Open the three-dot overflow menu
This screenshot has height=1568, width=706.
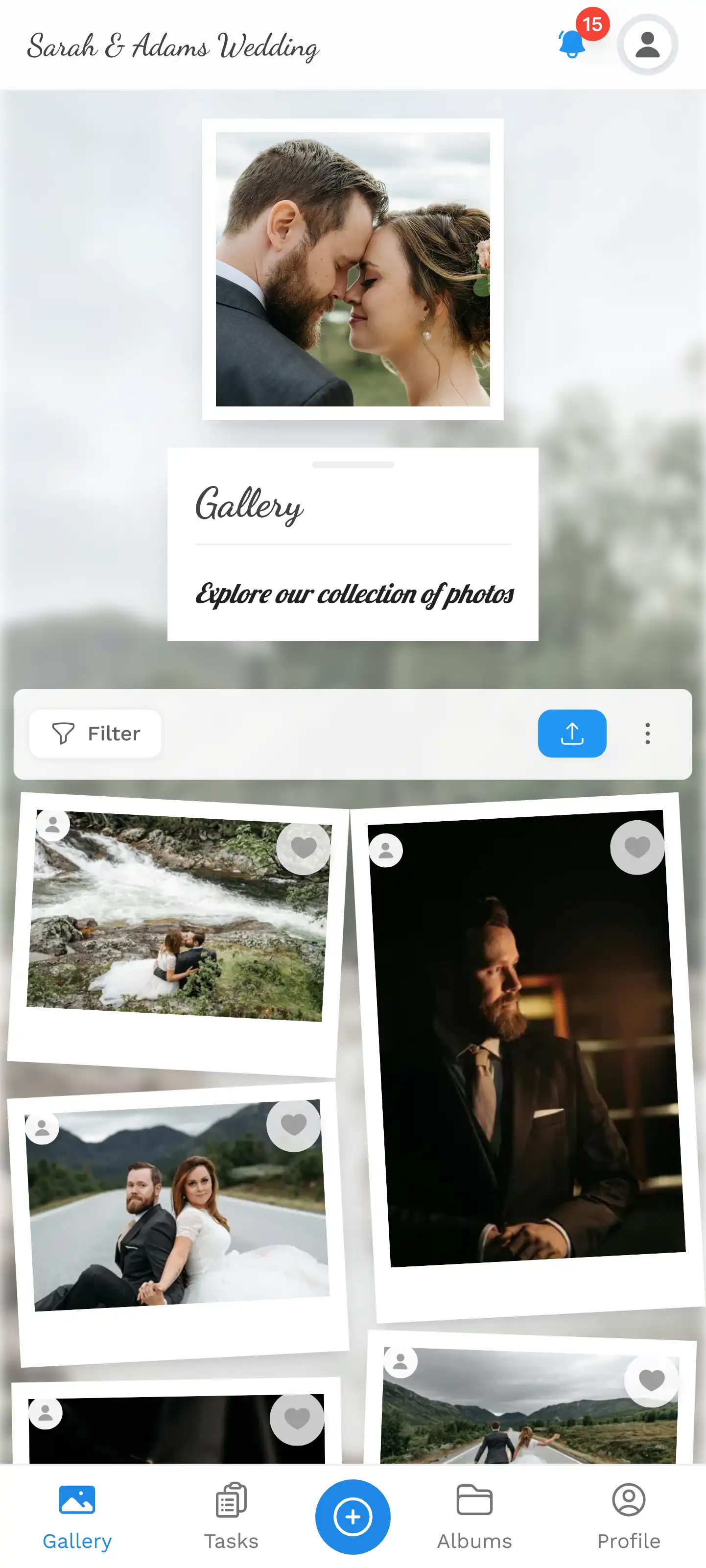[x=647, y=734]
